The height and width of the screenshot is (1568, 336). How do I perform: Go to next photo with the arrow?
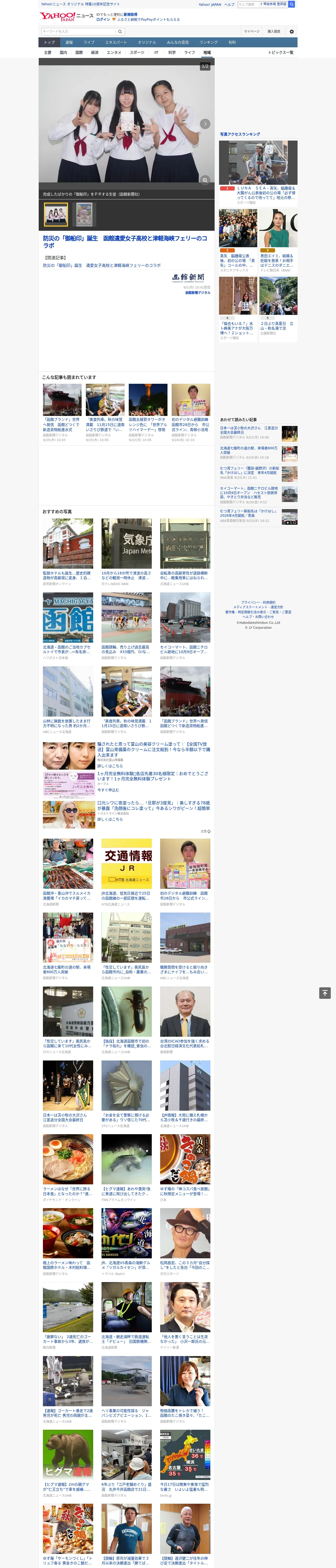pos(205,124)
